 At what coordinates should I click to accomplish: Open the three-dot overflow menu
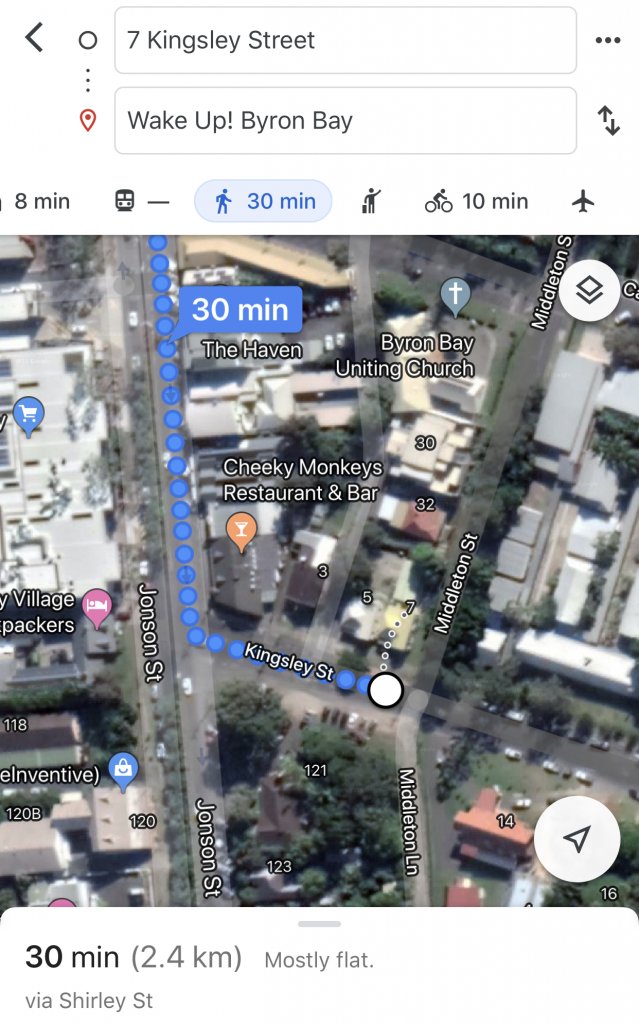[607, 40]
